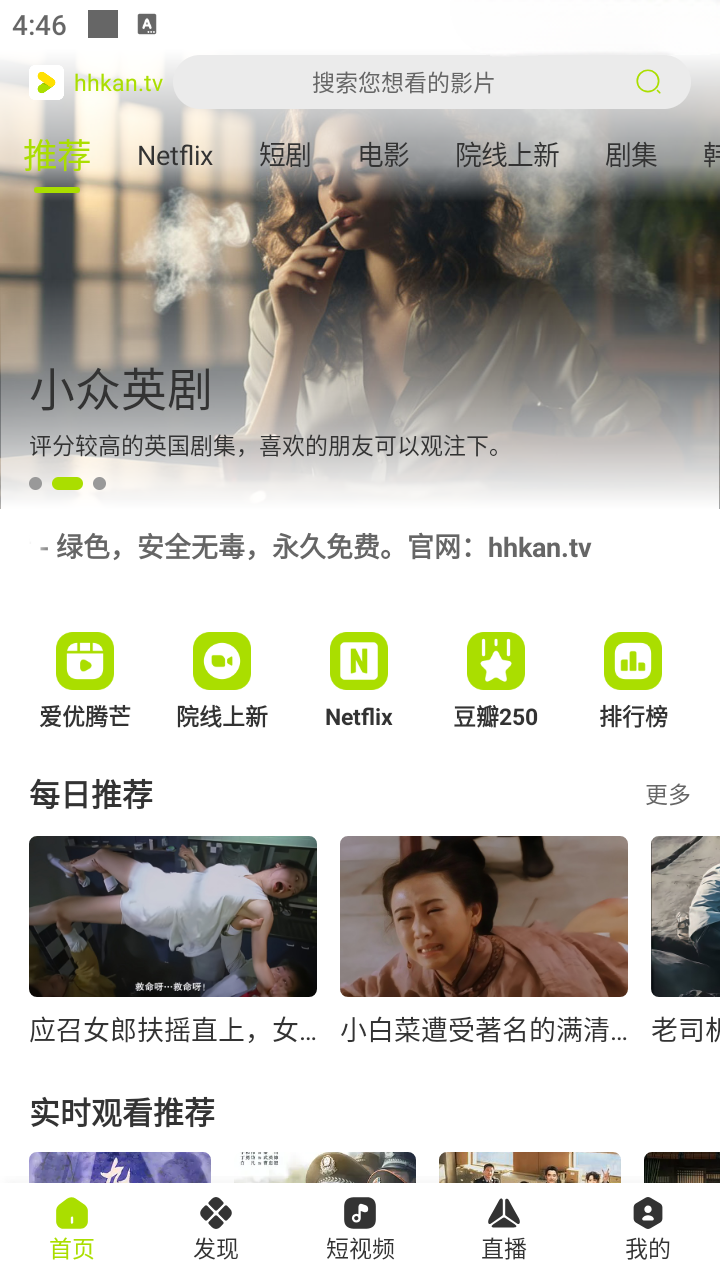
Task: Switch to the 短剧 tab
Action: [285, 156]
